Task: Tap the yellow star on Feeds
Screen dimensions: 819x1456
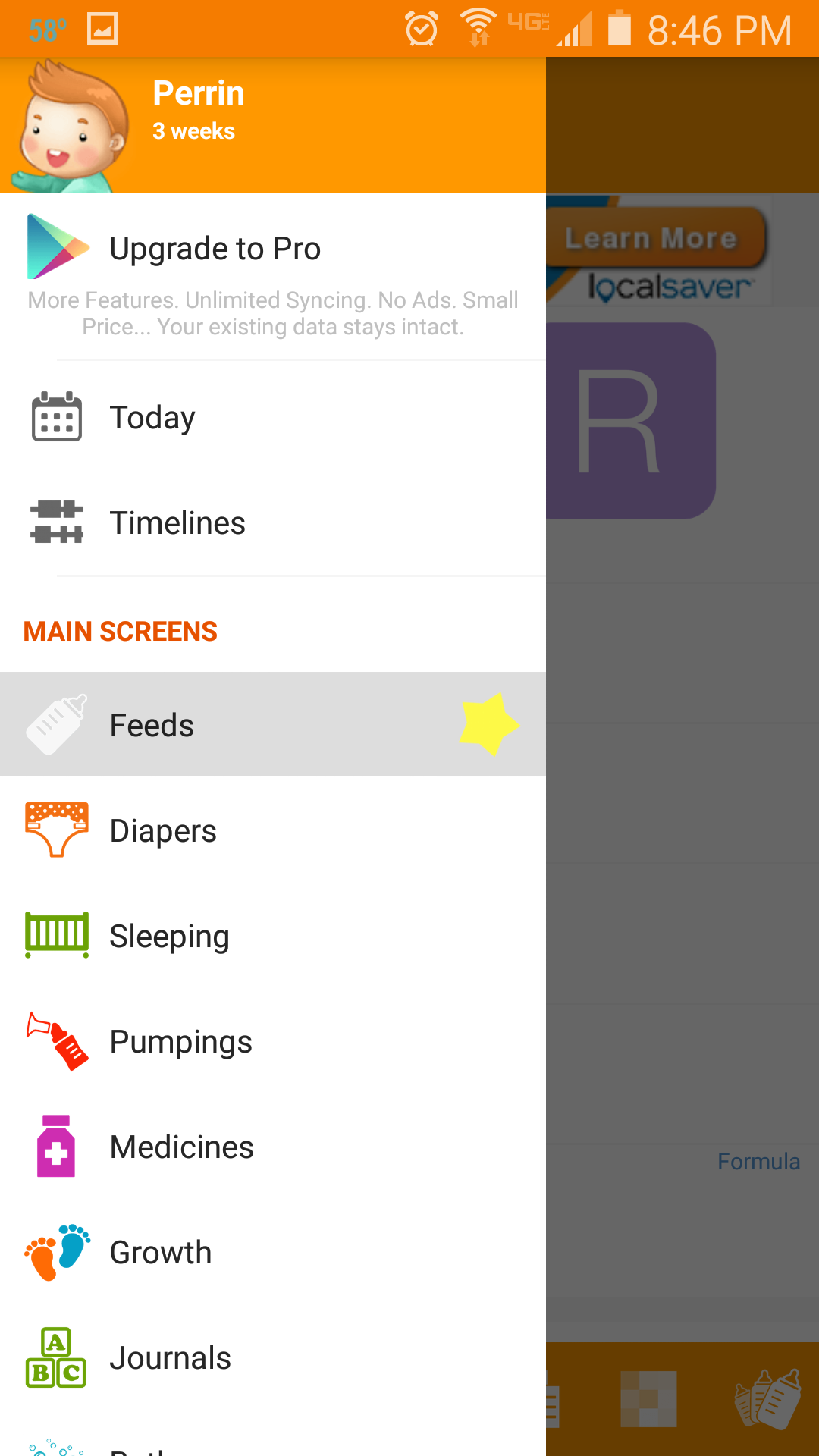Action: coord(489,724)
